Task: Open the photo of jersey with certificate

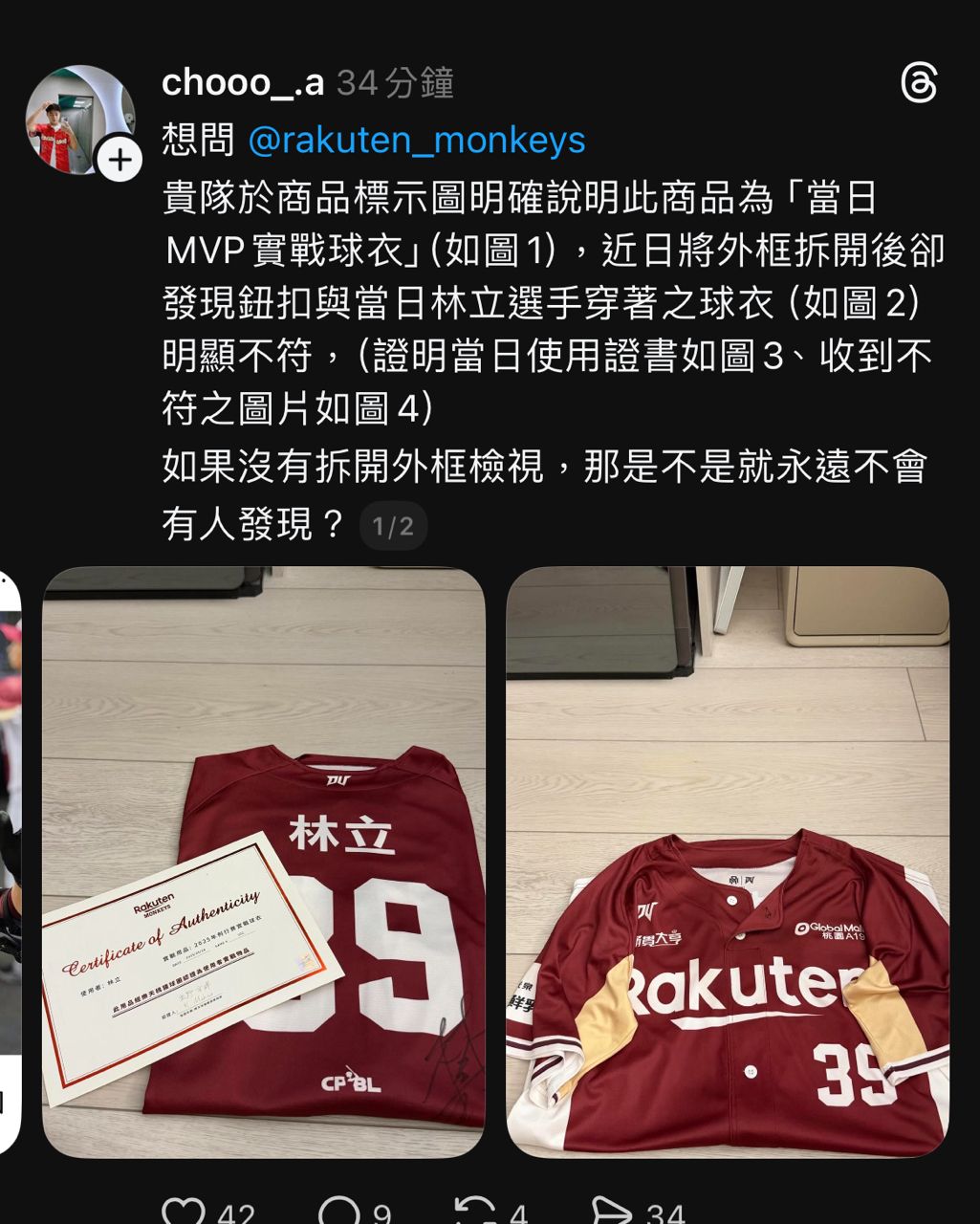Action: [264, 861]
